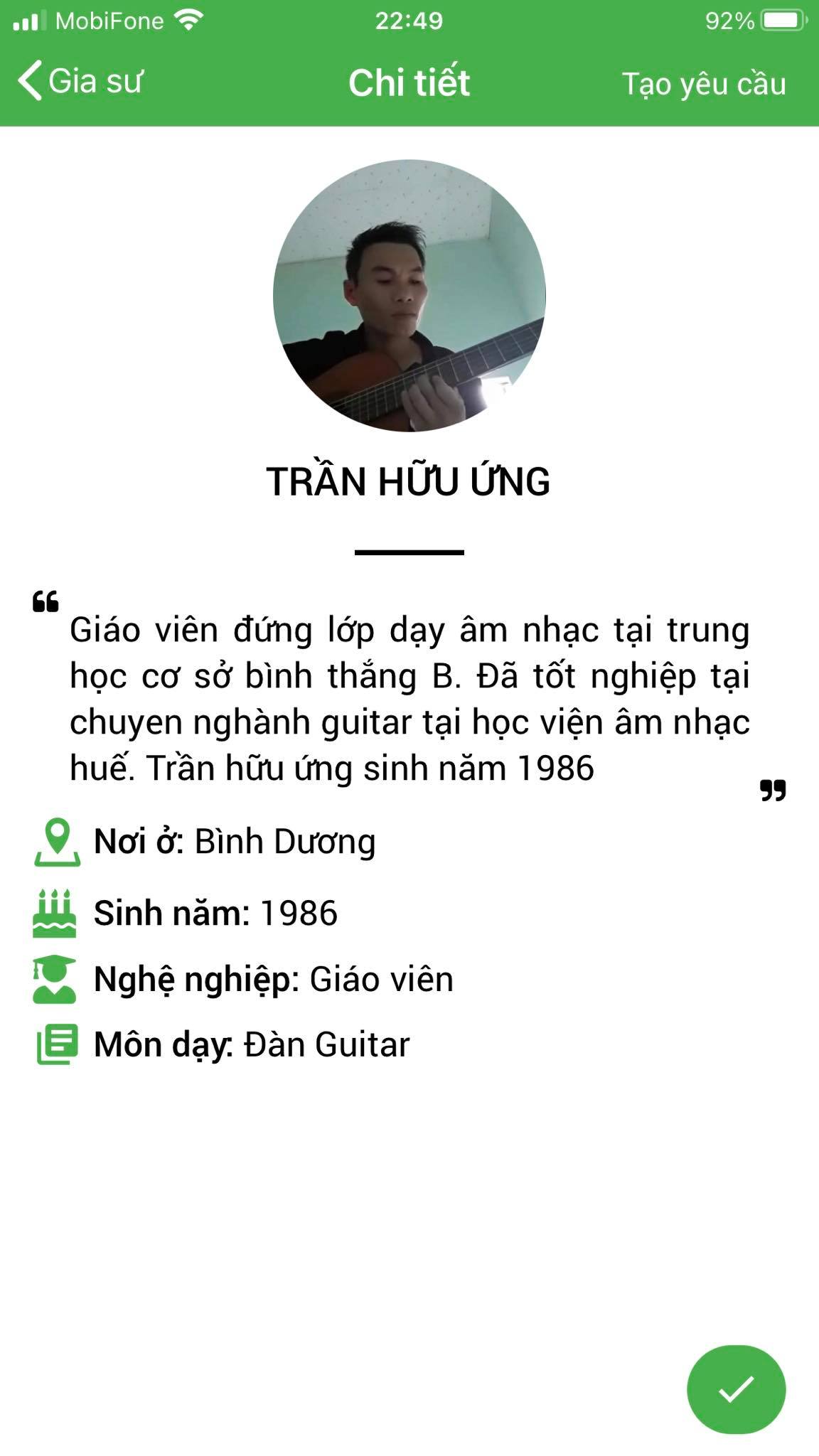Tap the green checkmark floating button
819x1456 pixels.
point(736,1389)
